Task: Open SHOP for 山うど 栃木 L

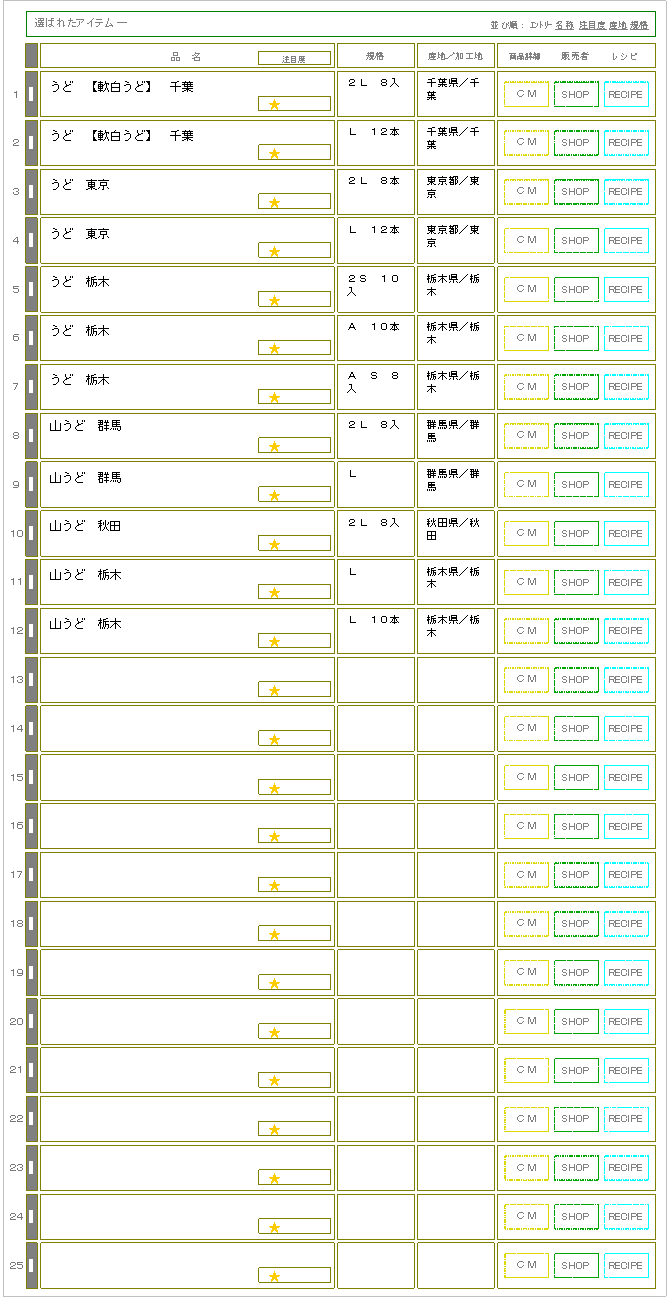Action: [x=576, y=582]
